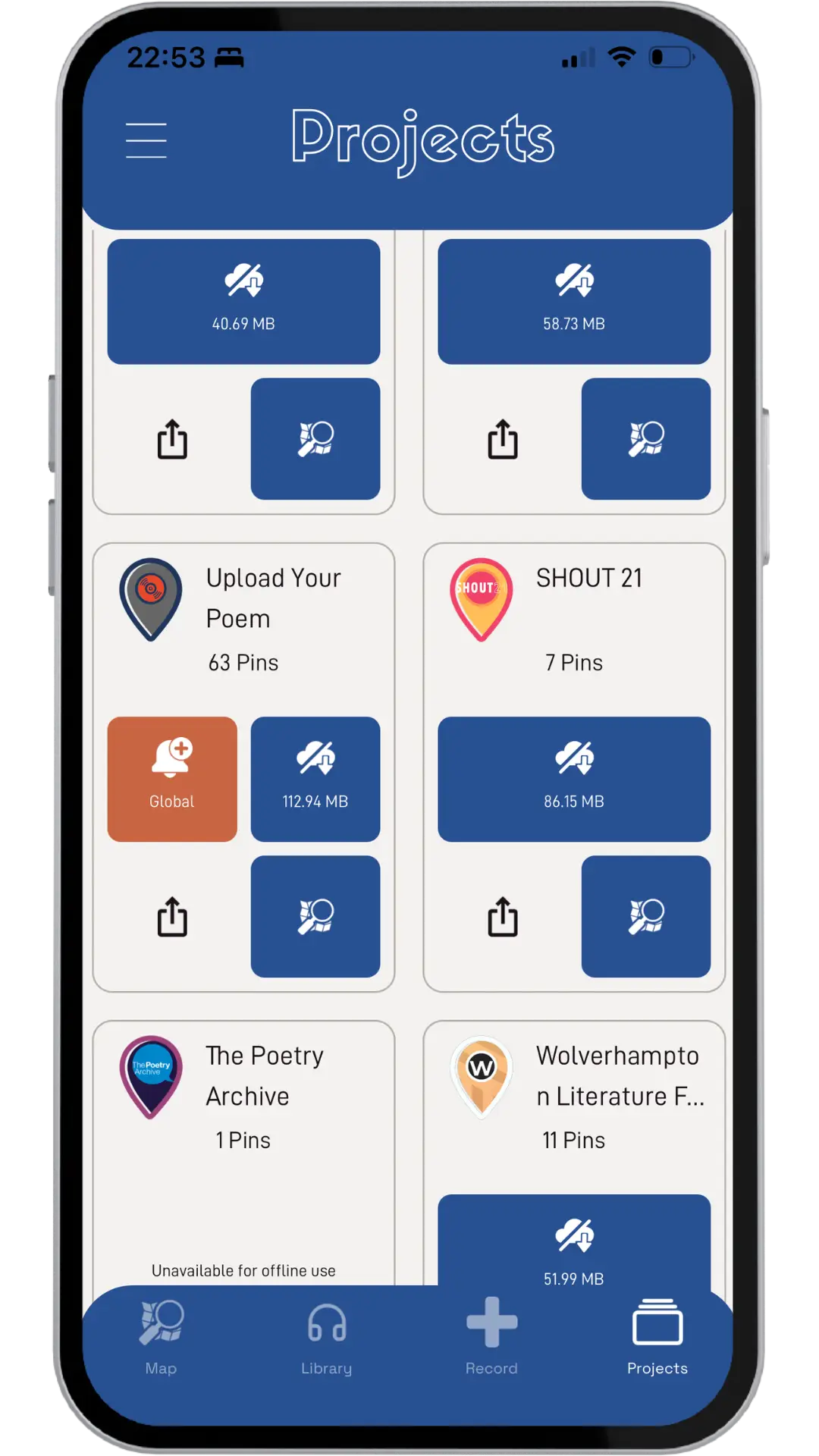819x1456 pixels.
Task: View SHOUT 21 pins on map
Action: (x=646, y=917)
